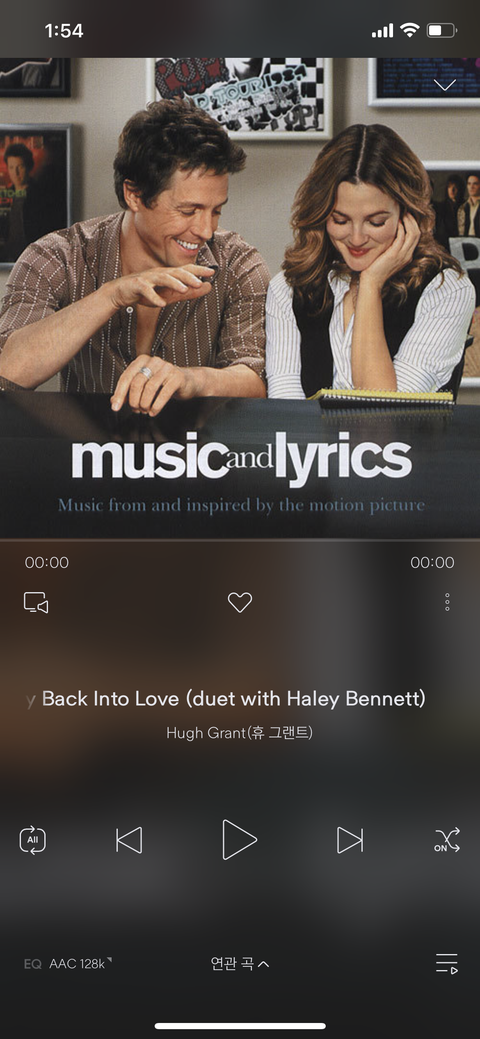480x1039 pixels.
Task: Open the cast to device icon
Action: click(x=36, y=602)
